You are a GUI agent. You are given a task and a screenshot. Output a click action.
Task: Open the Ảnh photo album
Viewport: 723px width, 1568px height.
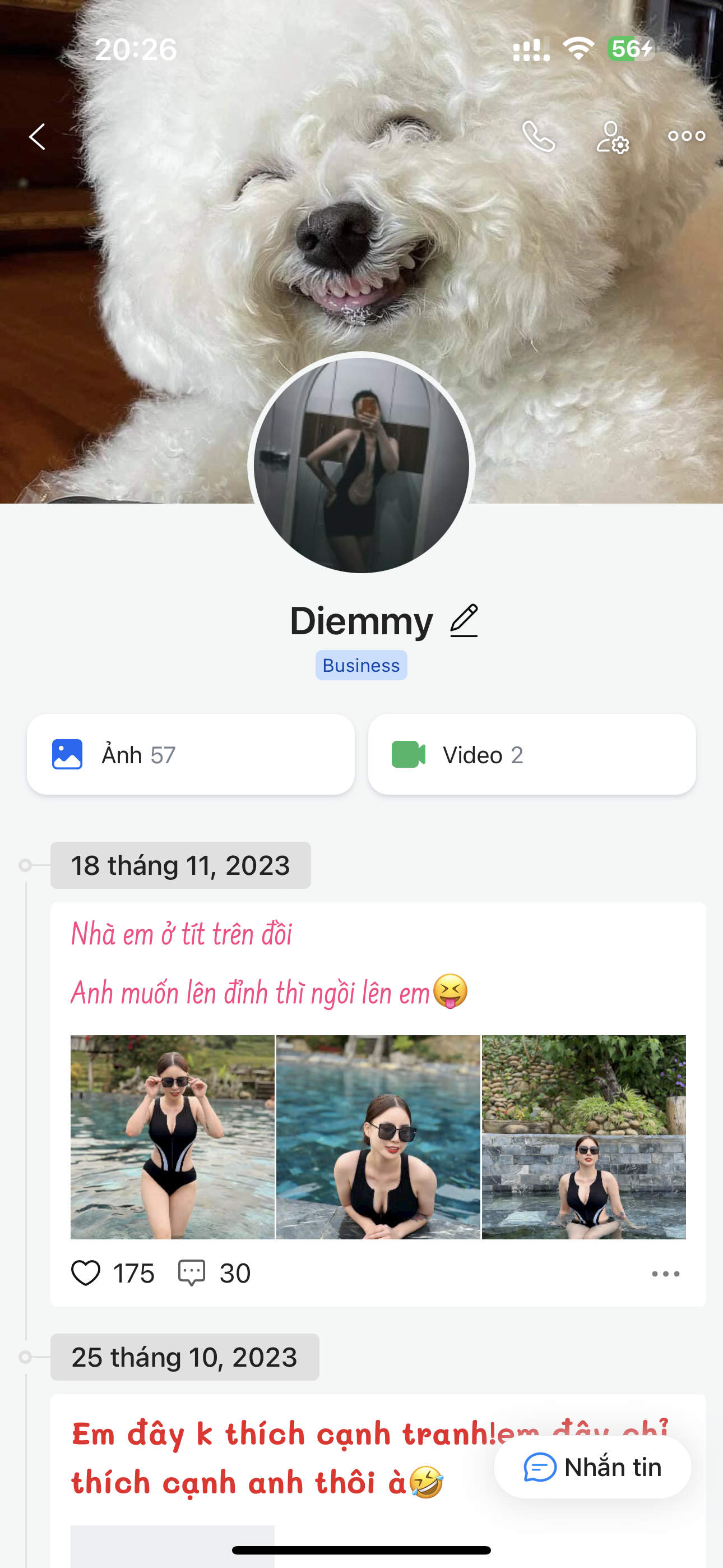191,755
